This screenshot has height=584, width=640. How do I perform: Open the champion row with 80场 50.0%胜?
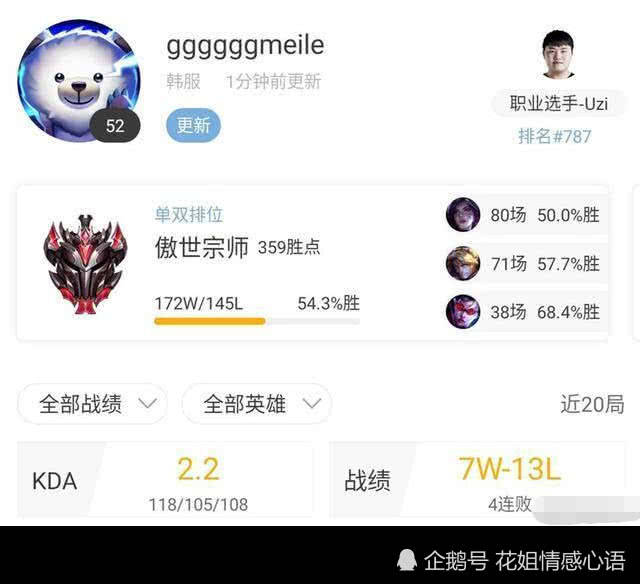click(x=525, y=215)
